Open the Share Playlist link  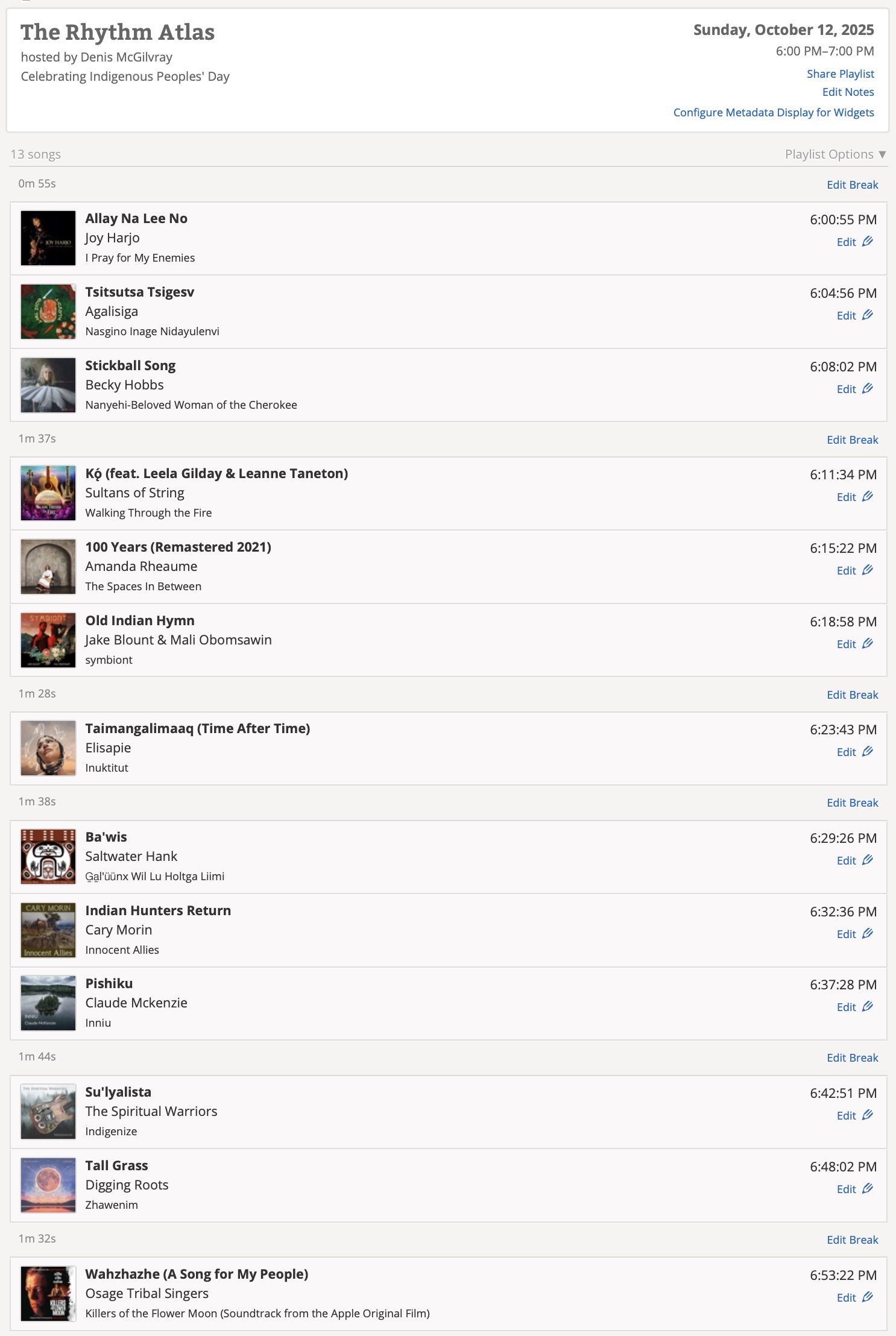(x=840, y=74)
